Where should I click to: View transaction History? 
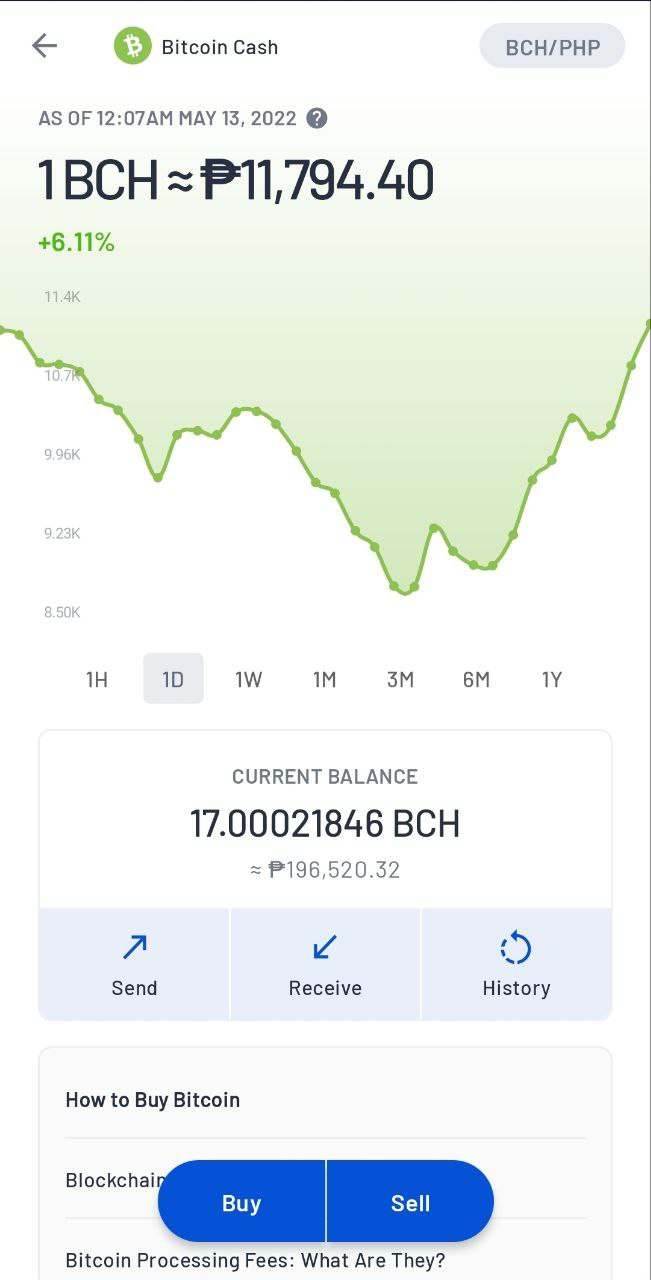516,964
